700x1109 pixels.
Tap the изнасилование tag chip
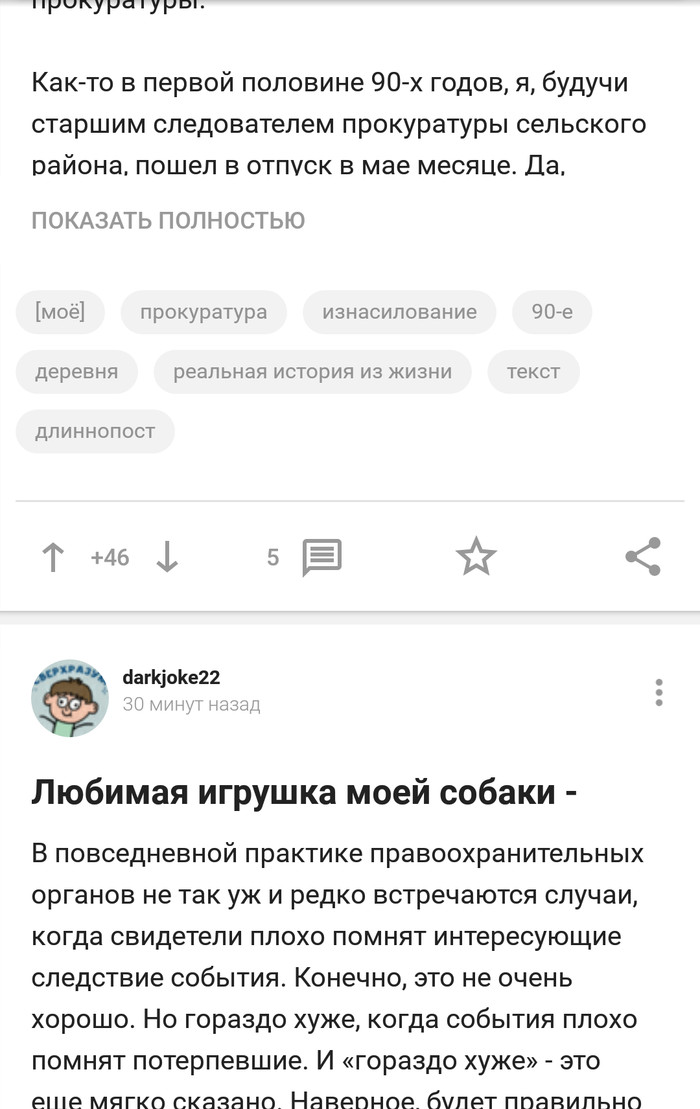coord(399,312)
